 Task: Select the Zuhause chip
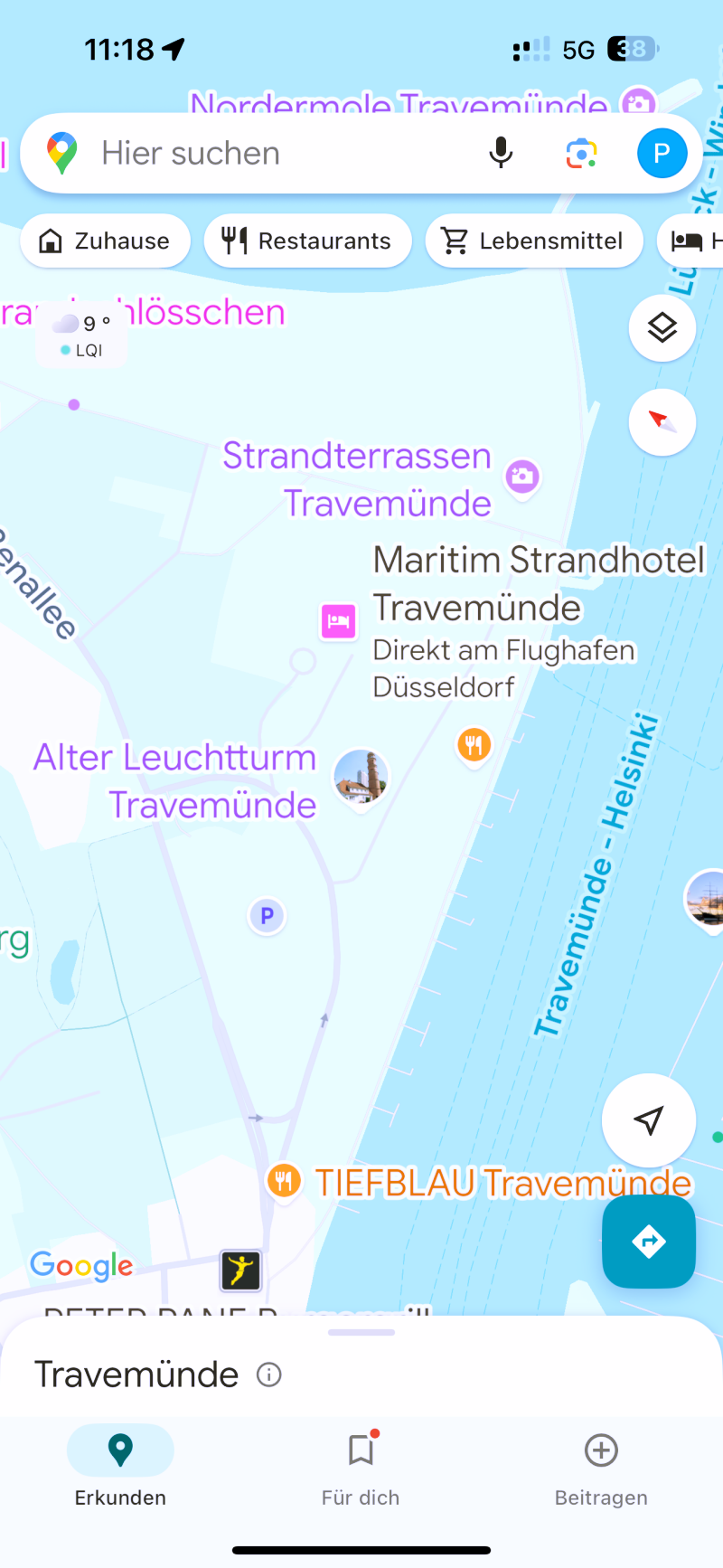coord(105,241)
